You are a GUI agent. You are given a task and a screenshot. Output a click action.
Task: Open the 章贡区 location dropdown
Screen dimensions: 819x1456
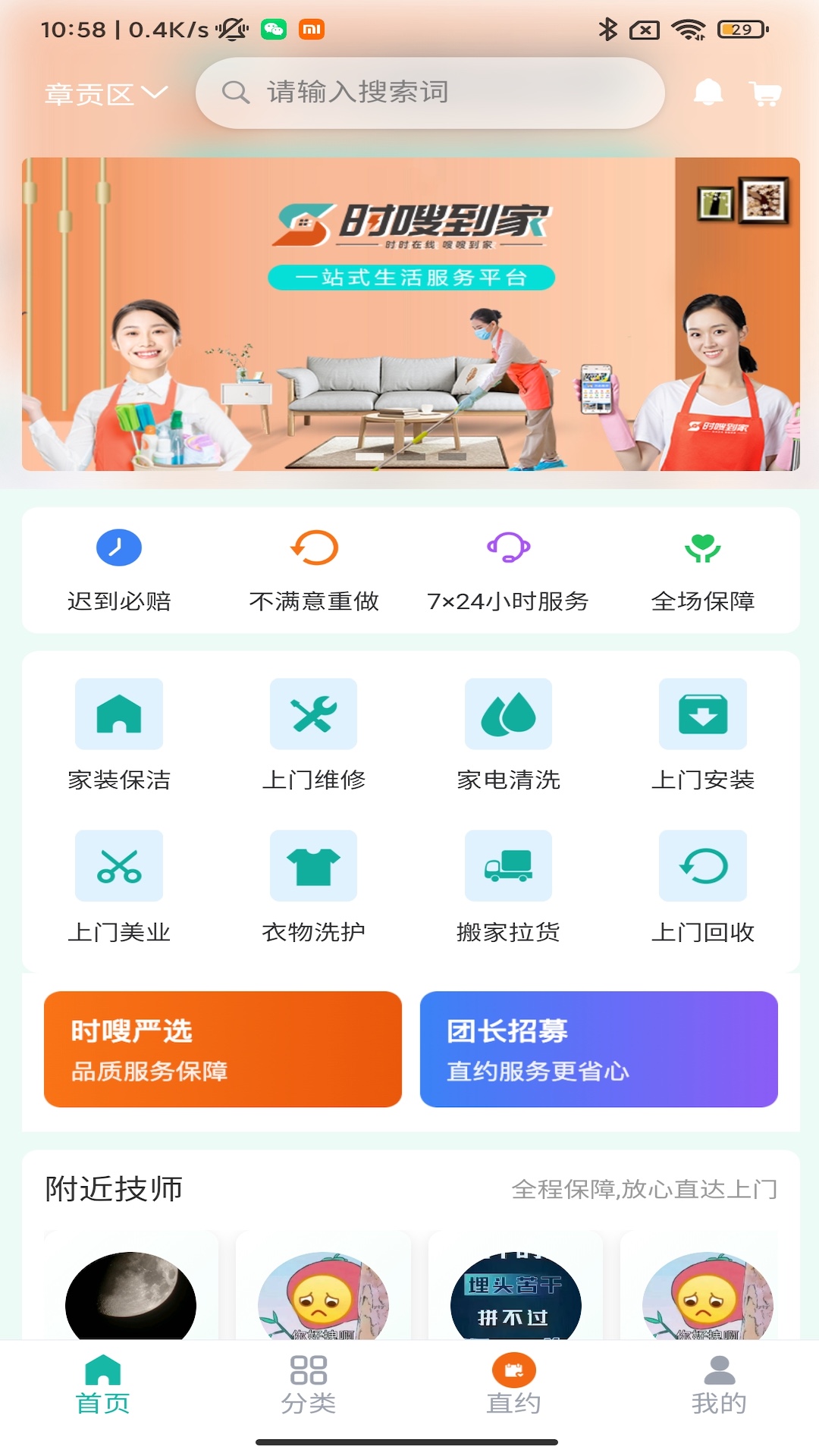pyautogui.click(x=105, y=94)
